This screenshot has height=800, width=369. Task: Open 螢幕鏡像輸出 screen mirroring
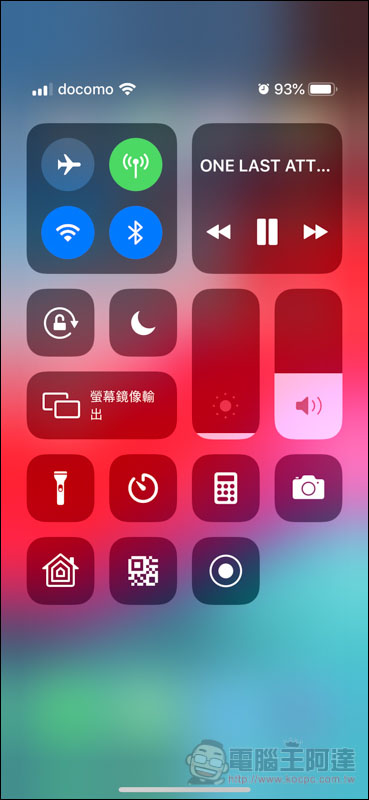[x=102, y=405]
